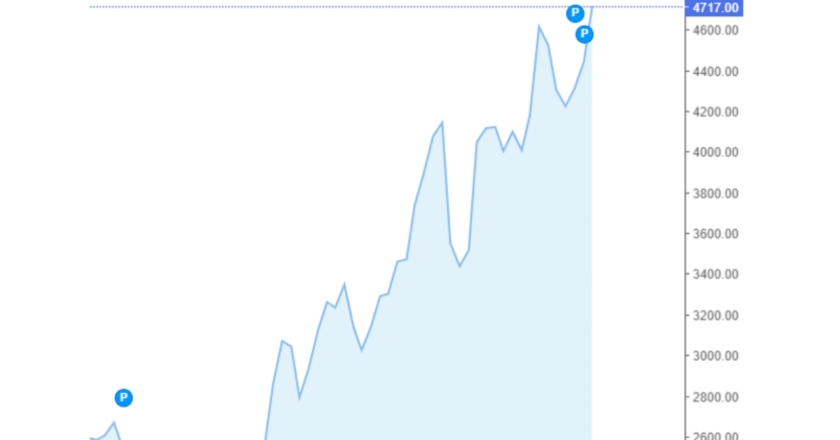Open the P event marker near 2800
Screen dimensions: 840x440
(124, 398)
